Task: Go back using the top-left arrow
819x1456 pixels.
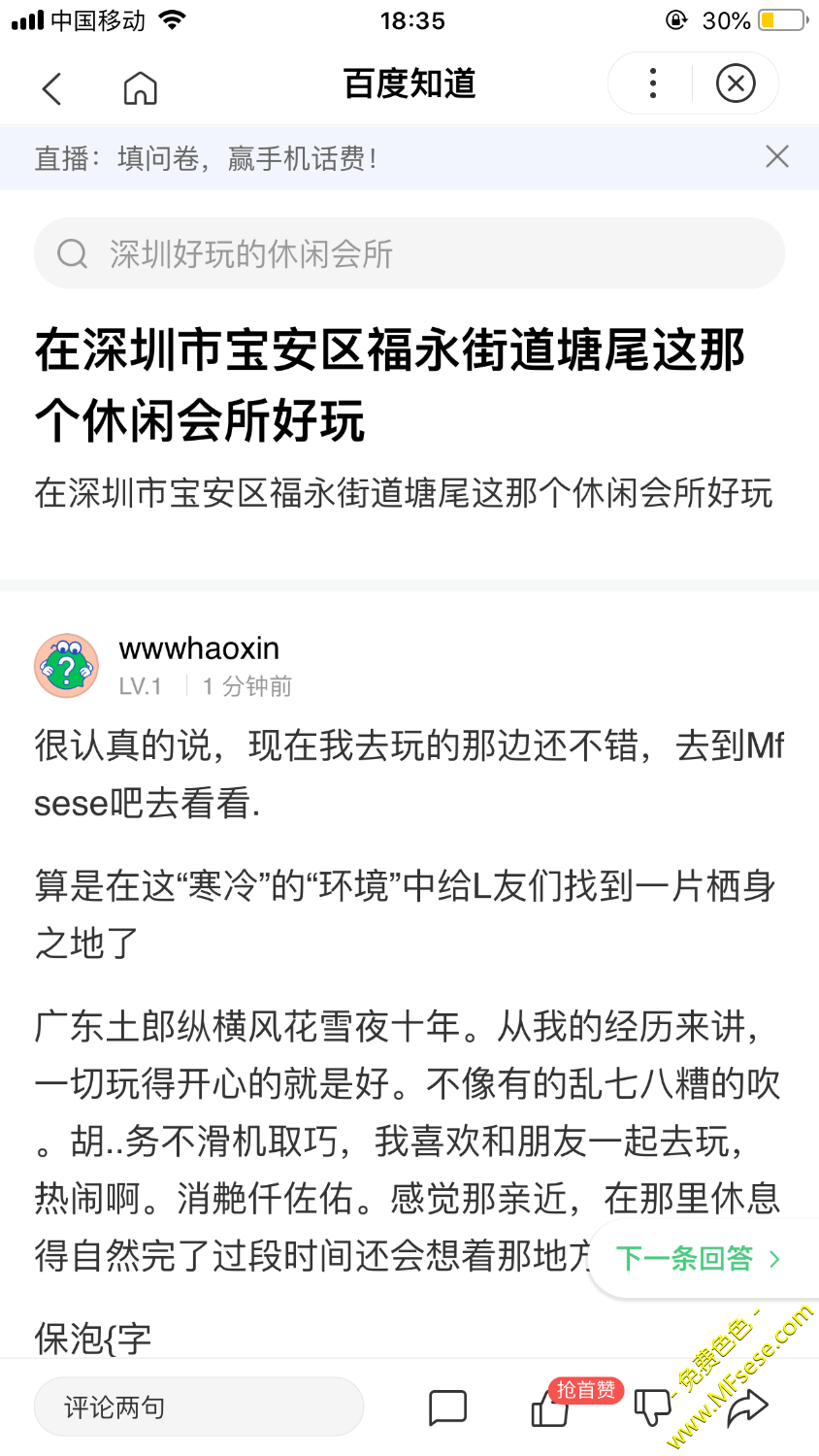Action: 52,88
